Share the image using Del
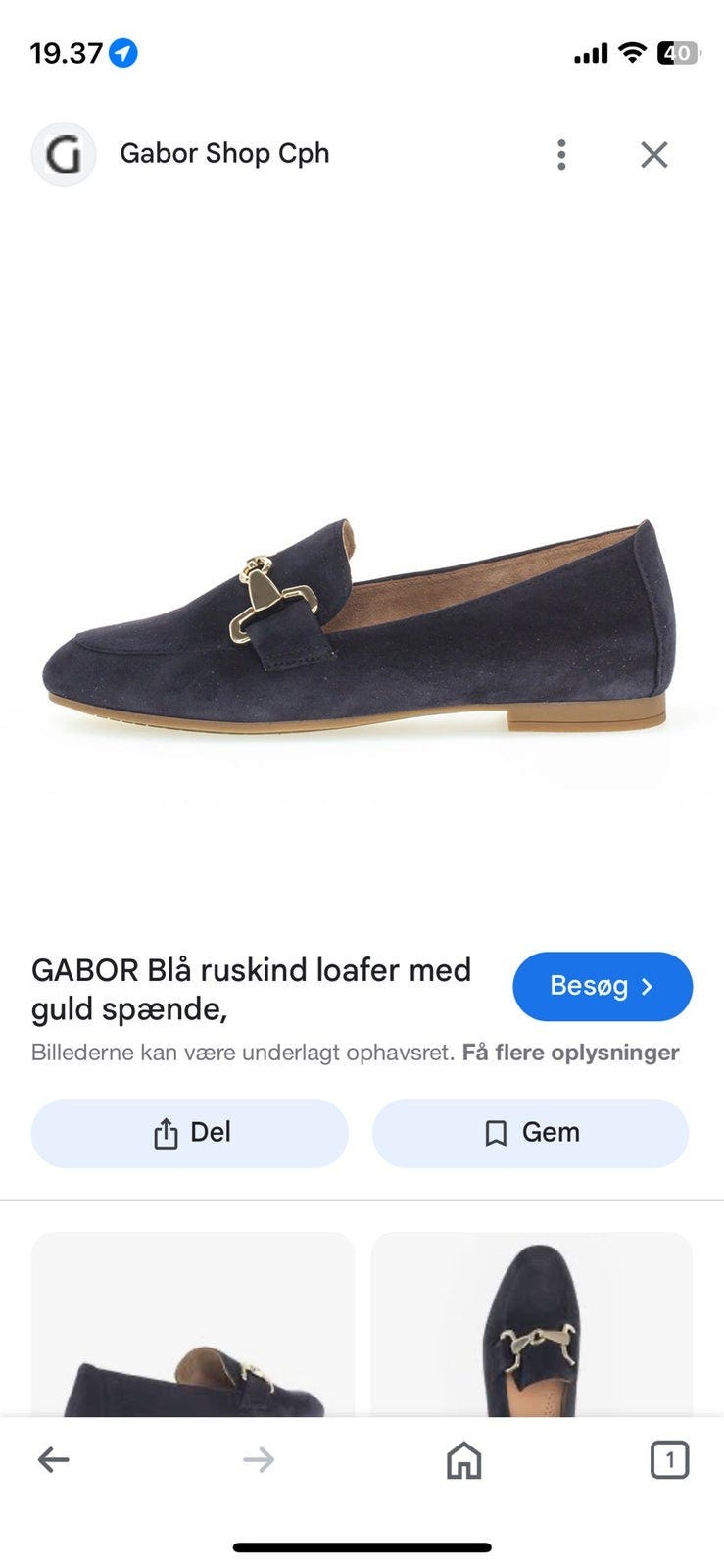Viewport: 724px width, 1568px height. coord(190,1133)
